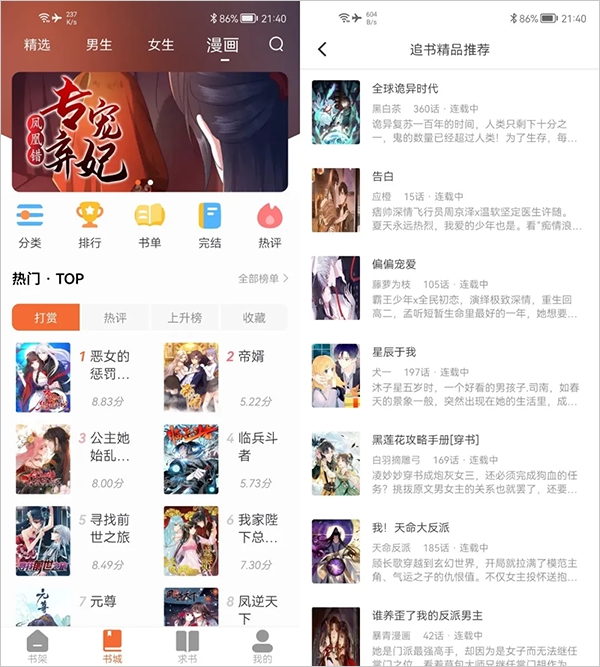600x667 pixels.
Task: Open the 完结 completed shortcut
Action: point(209,225)
